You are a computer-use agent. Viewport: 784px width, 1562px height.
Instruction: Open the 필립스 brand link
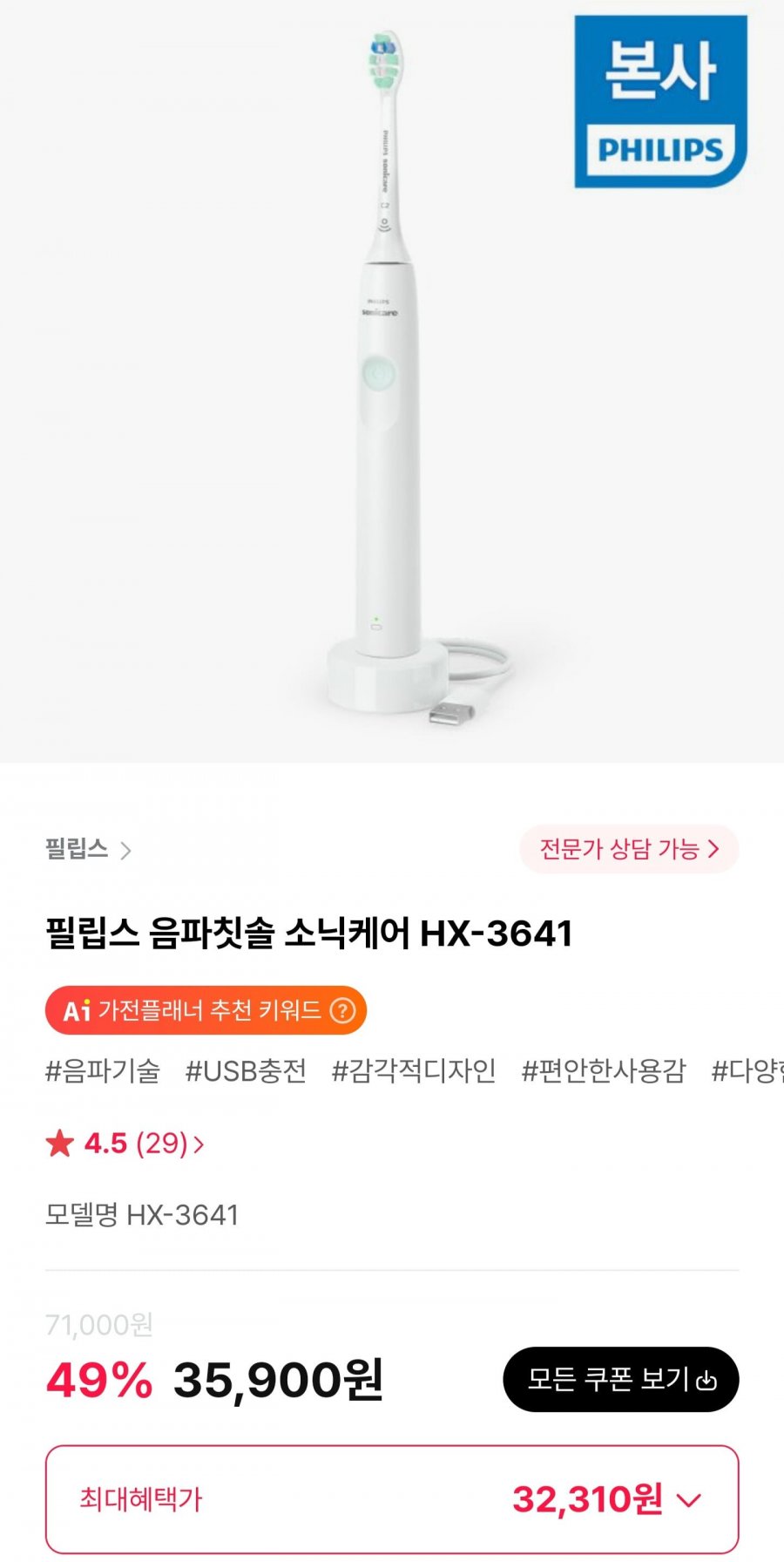point(88,850)
